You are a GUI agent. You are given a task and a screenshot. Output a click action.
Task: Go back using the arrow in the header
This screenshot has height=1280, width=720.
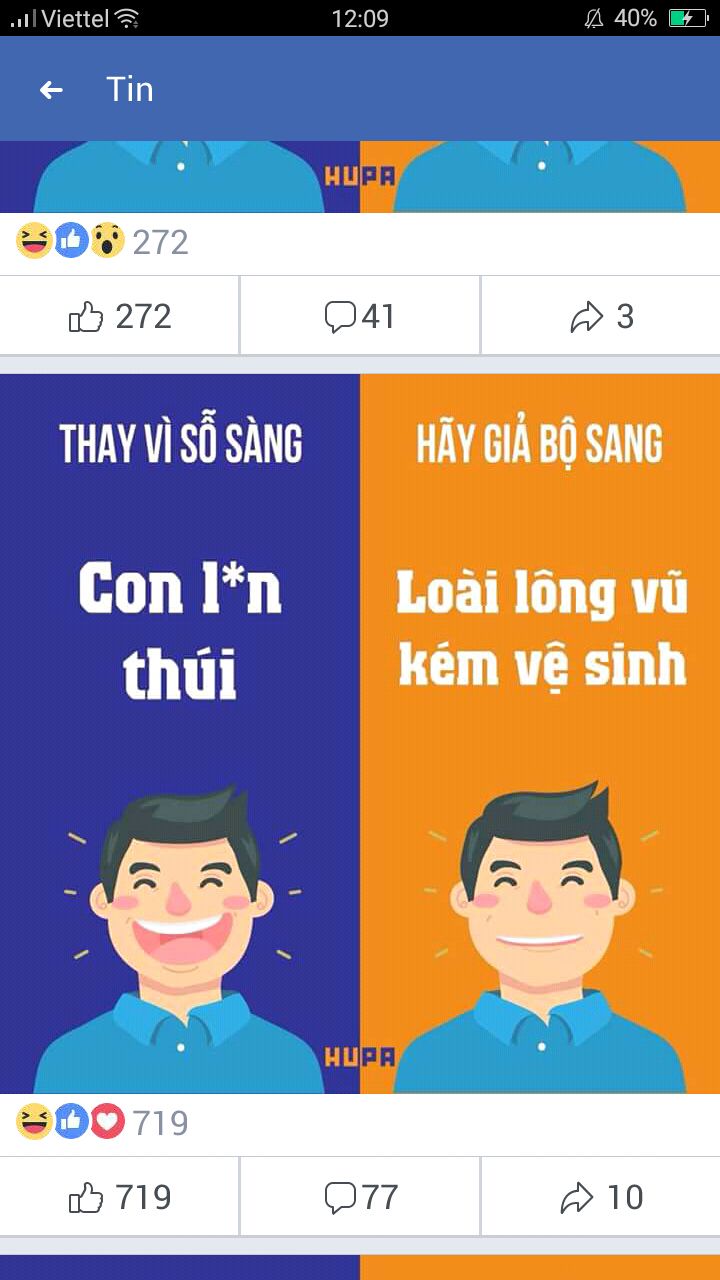51,90
